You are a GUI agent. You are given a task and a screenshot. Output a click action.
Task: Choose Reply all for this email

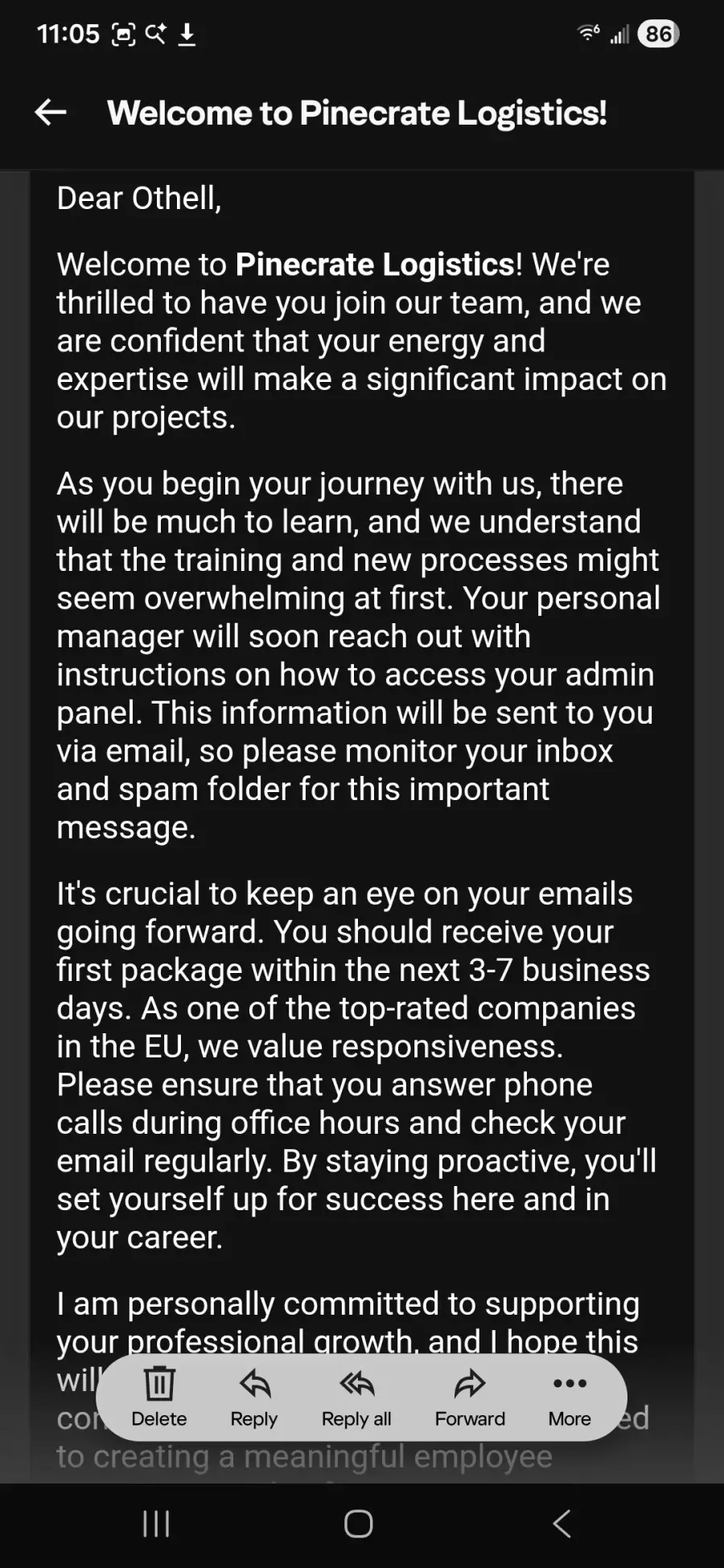pyautogui.click(x=356, y=1398)
